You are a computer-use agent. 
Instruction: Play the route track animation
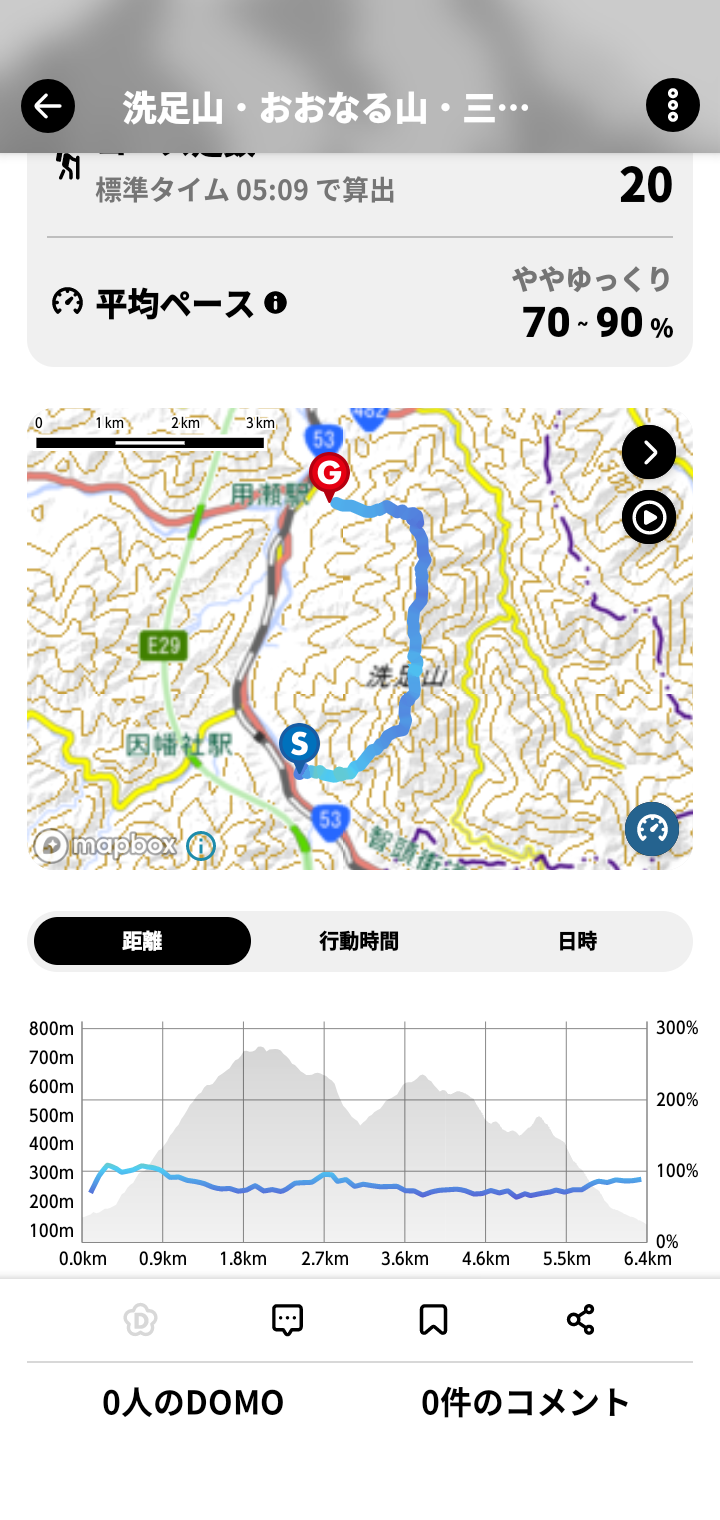tap(649, 517)
